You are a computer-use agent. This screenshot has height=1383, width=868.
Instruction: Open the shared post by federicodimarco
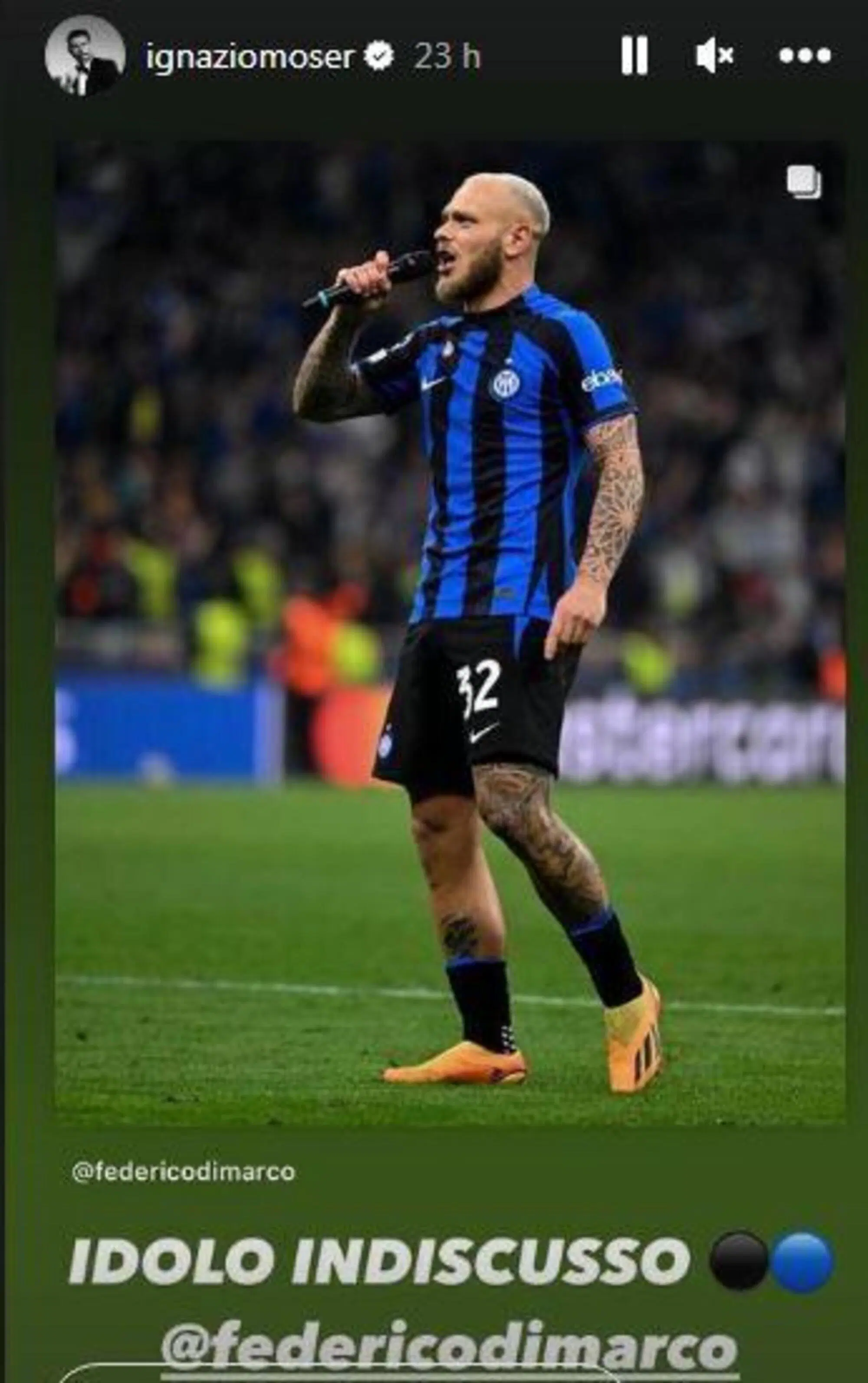click(x=450, y=632)
